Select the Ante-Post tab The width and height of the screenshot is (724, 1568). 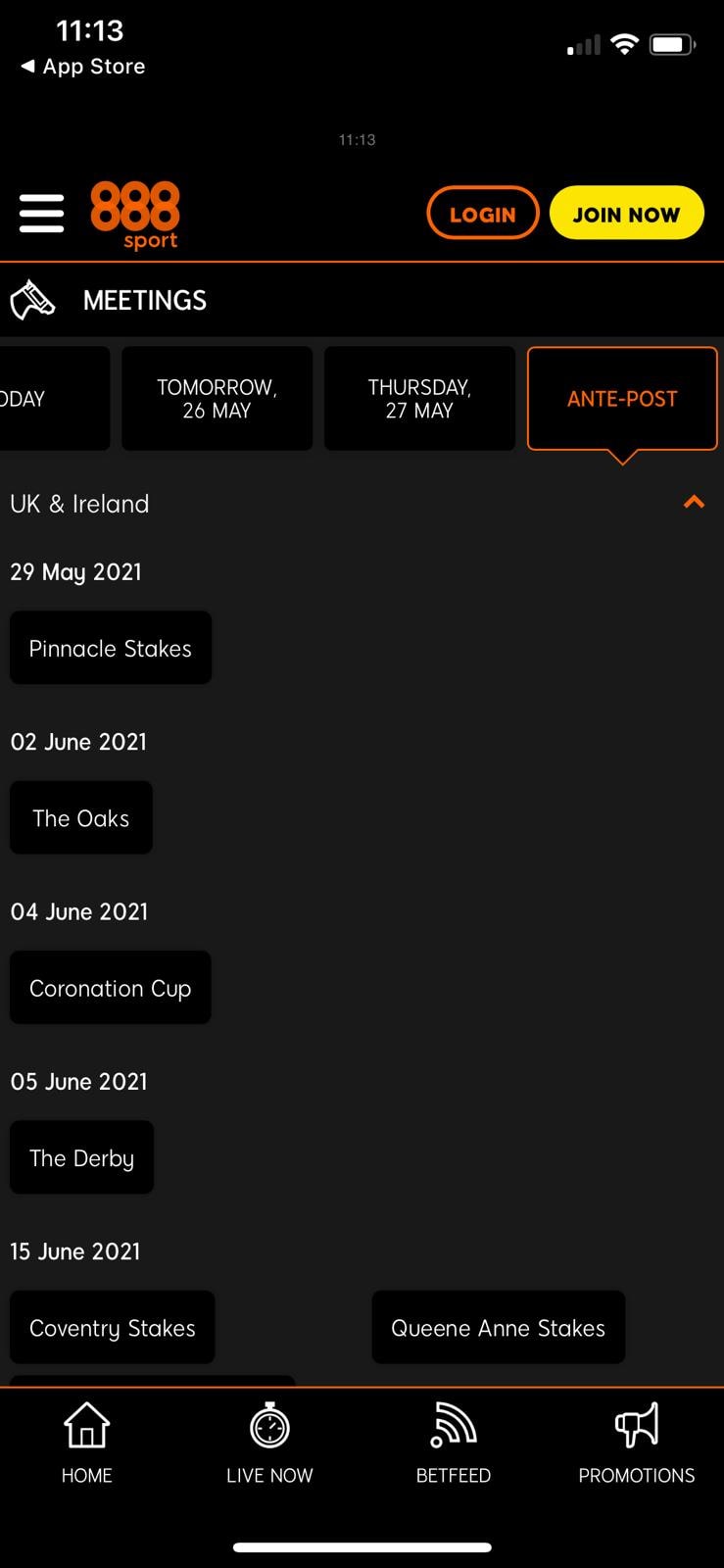(x=622, y=399)
